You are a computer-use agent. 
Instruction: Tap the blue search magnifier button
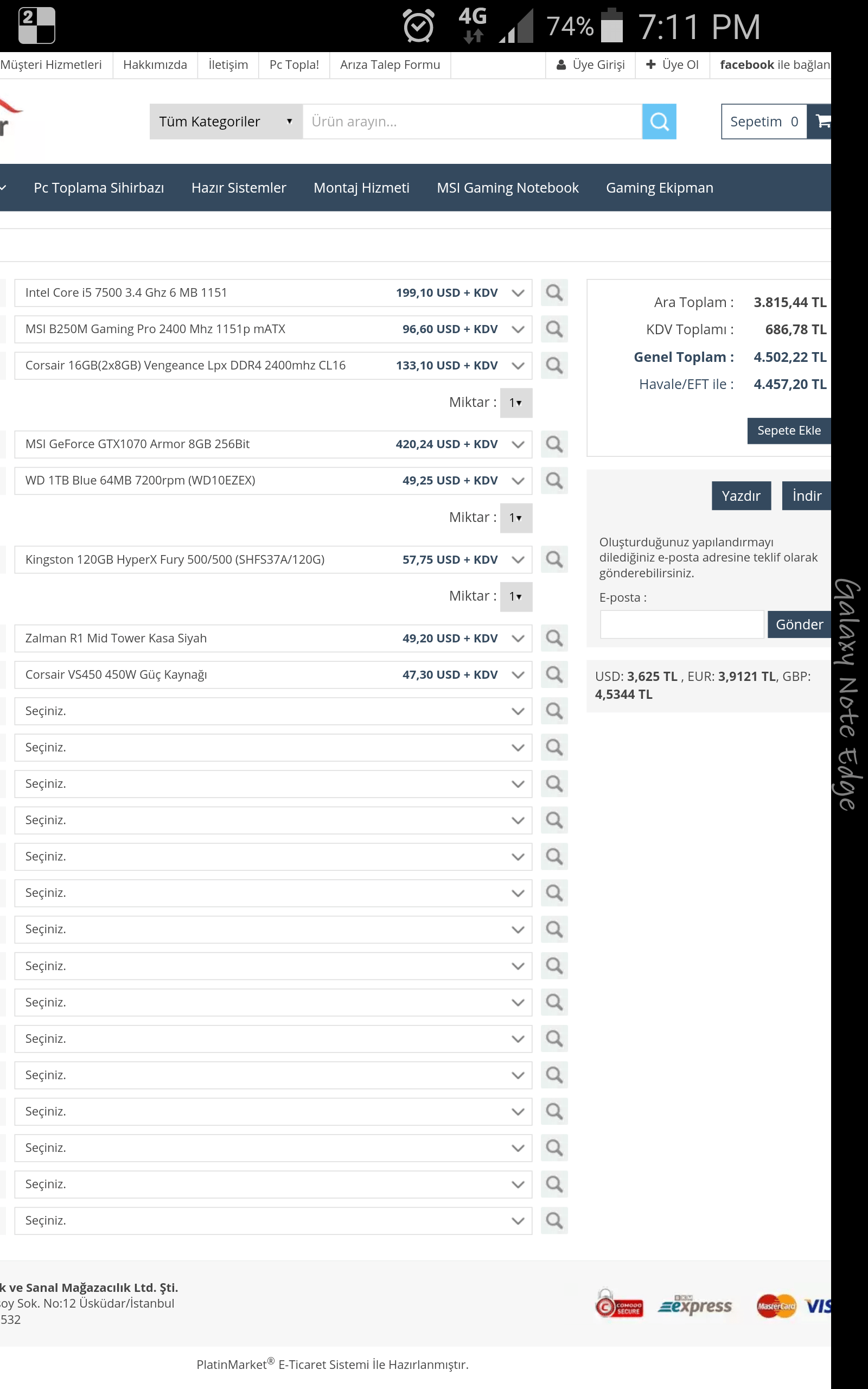[x=659, y=122]
